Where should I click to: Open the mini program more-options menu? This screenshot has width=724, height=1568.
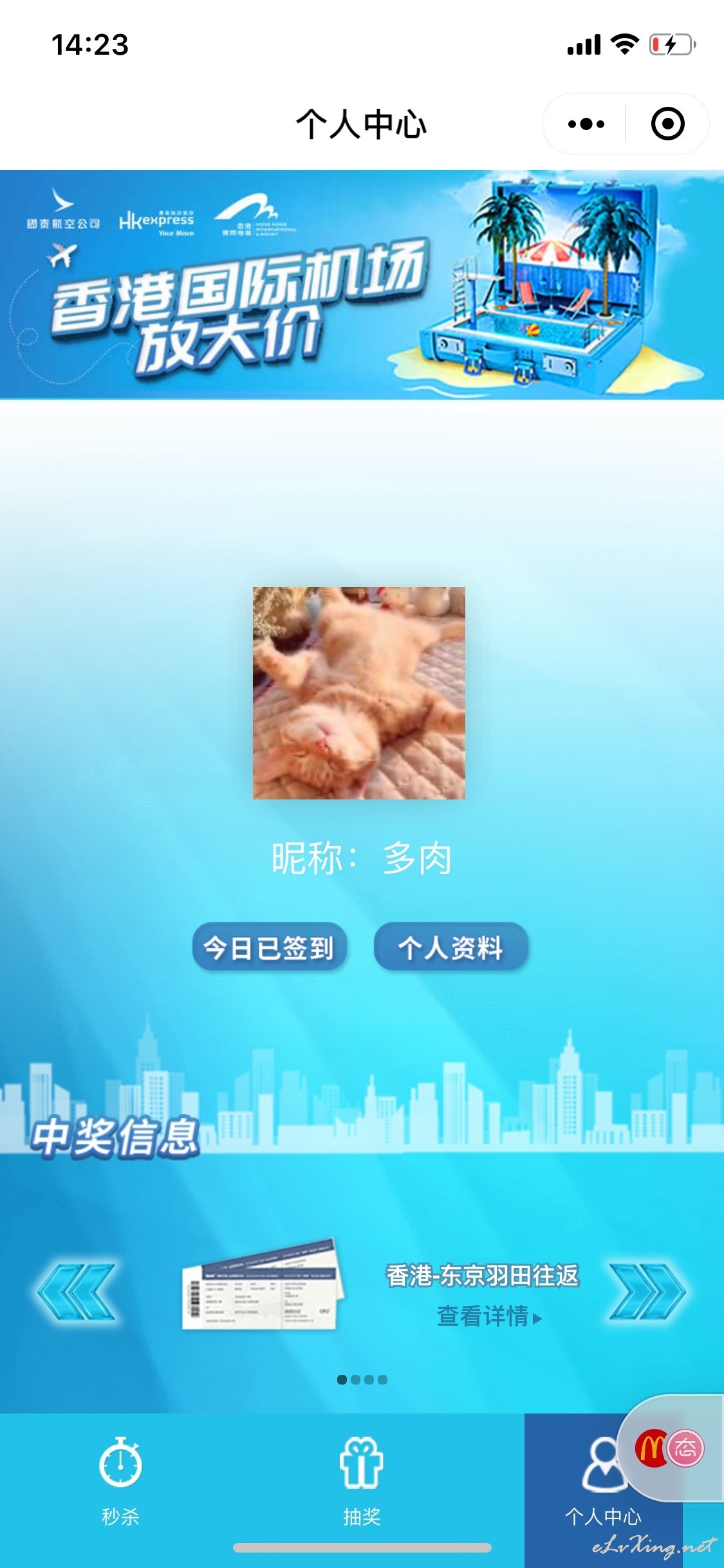point(586,124)
